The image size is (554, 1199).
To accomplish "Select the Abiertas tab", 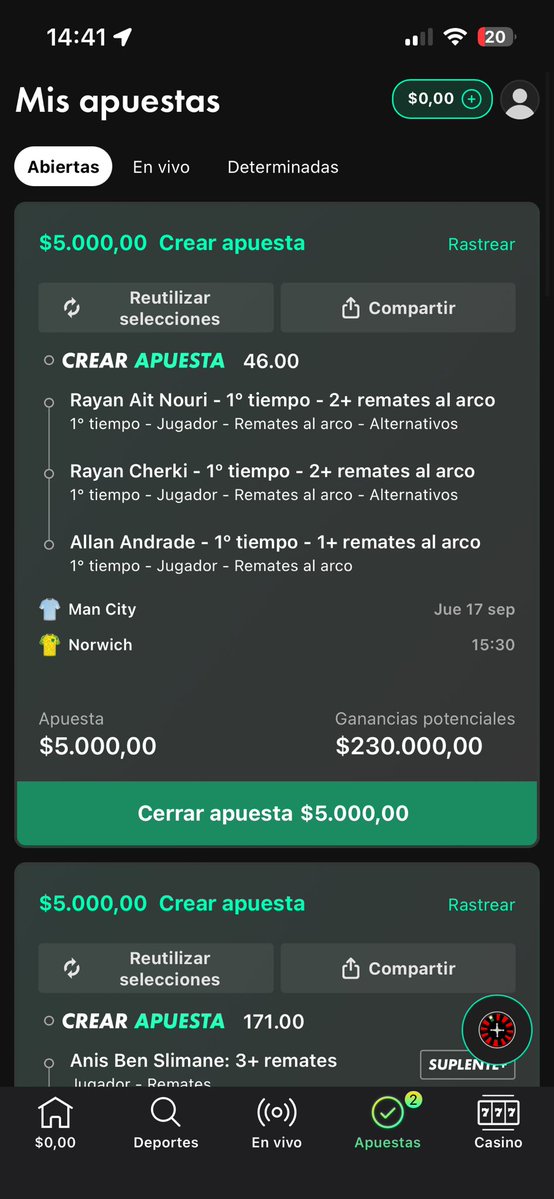I will tap(64, 167).
